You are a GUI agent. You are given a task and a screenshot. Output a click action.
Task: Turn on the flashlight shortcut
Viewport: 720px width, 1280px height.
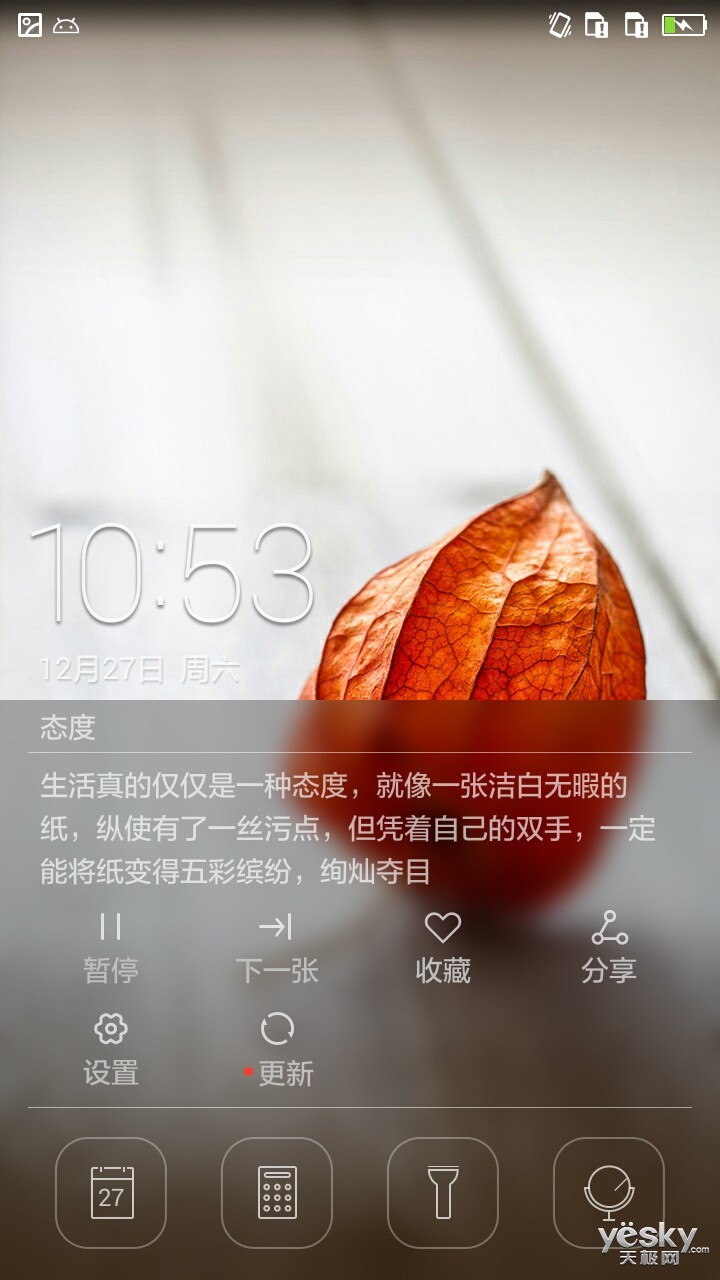coord(442,1193)
